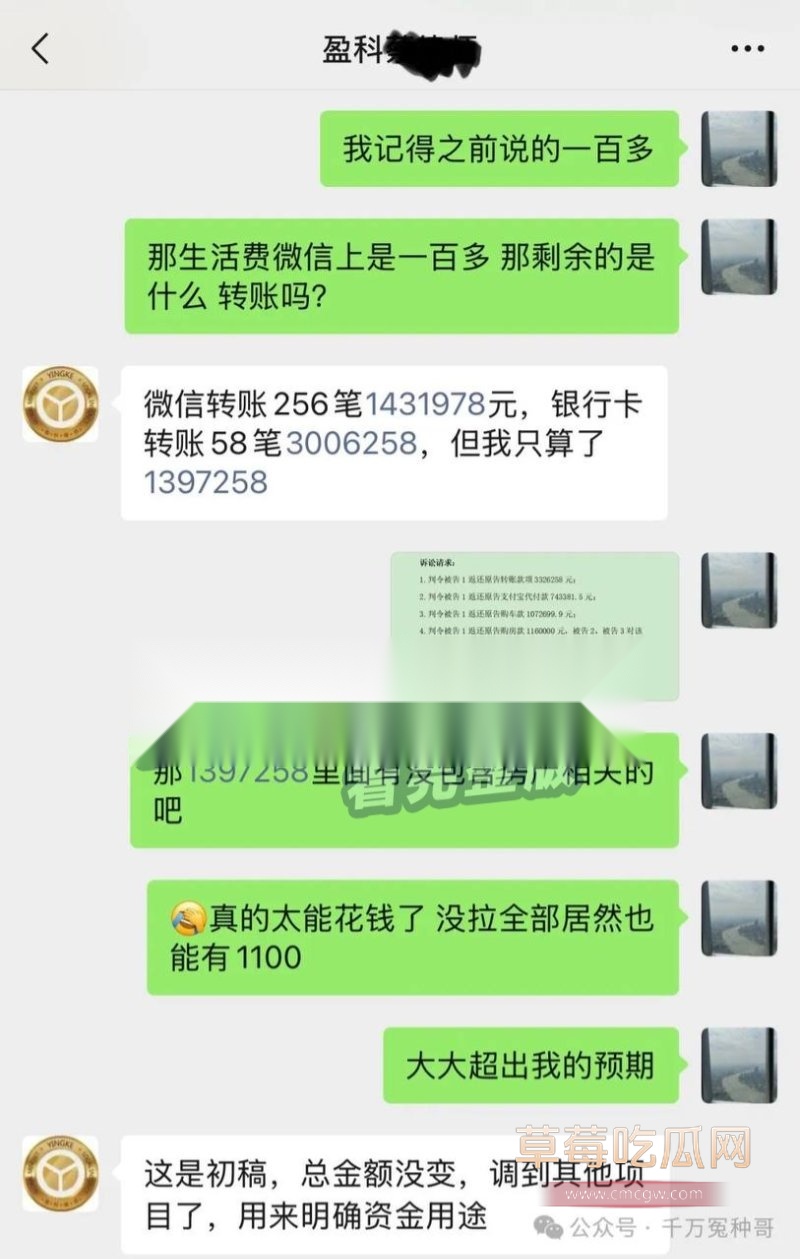The image size is (800, 1259).
Task: Tap the YINGKE avatar beside the transfer message
Action: point(62,405)
